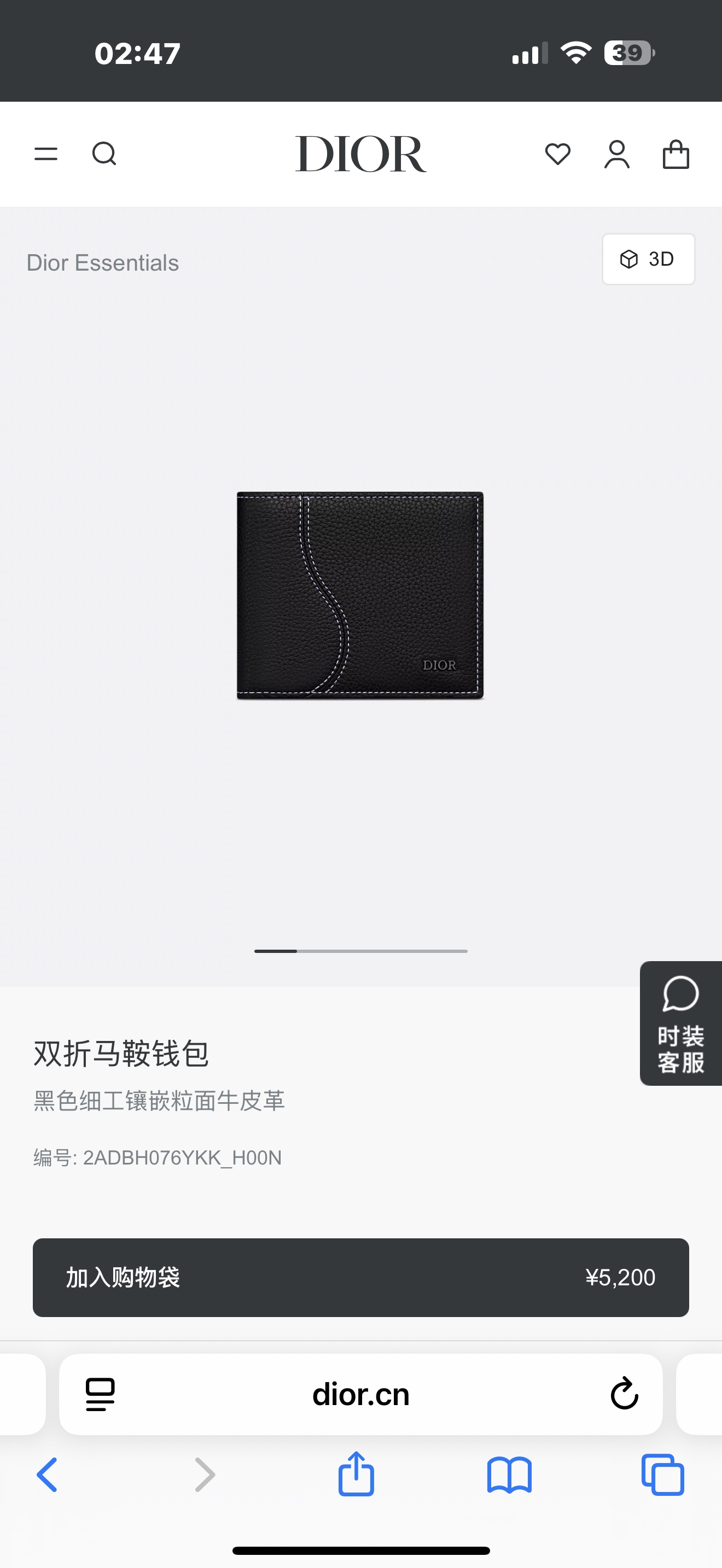Share this page from Safari toolbar
This screenshot has height=1568, width=722.
pyautogui.click(x=356, y=1473)
